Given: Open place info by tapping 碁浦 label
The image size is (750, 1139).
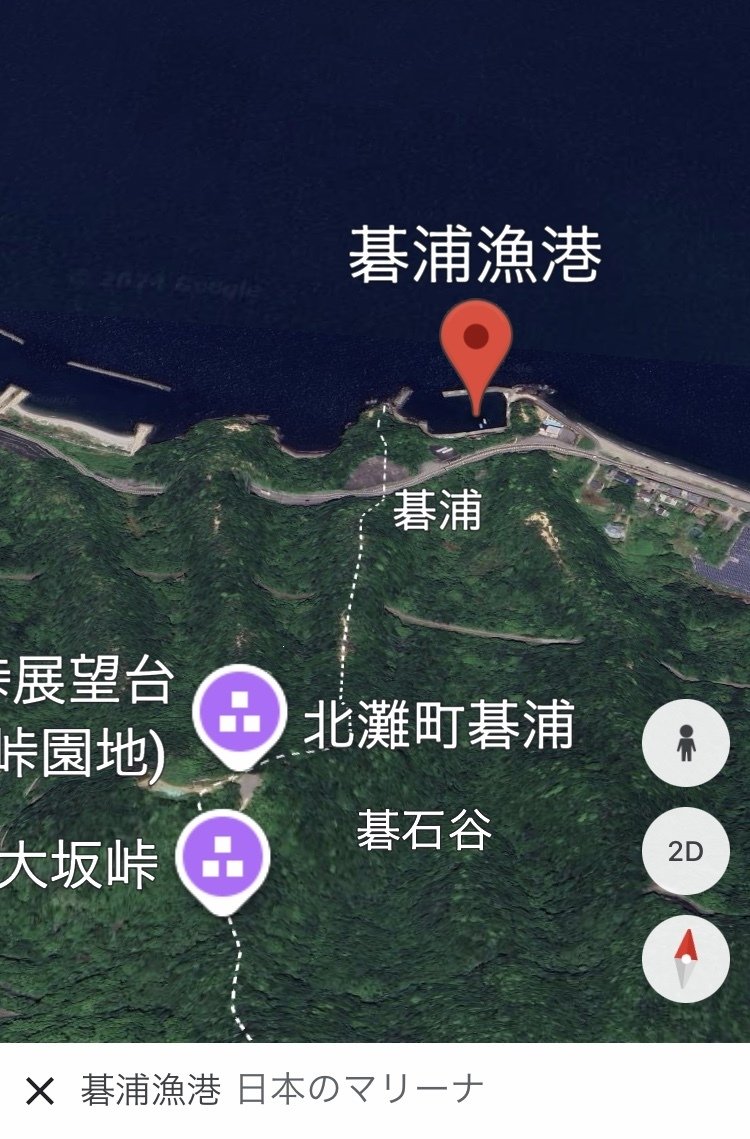Looking at the screenshot, I should (440, 511).
